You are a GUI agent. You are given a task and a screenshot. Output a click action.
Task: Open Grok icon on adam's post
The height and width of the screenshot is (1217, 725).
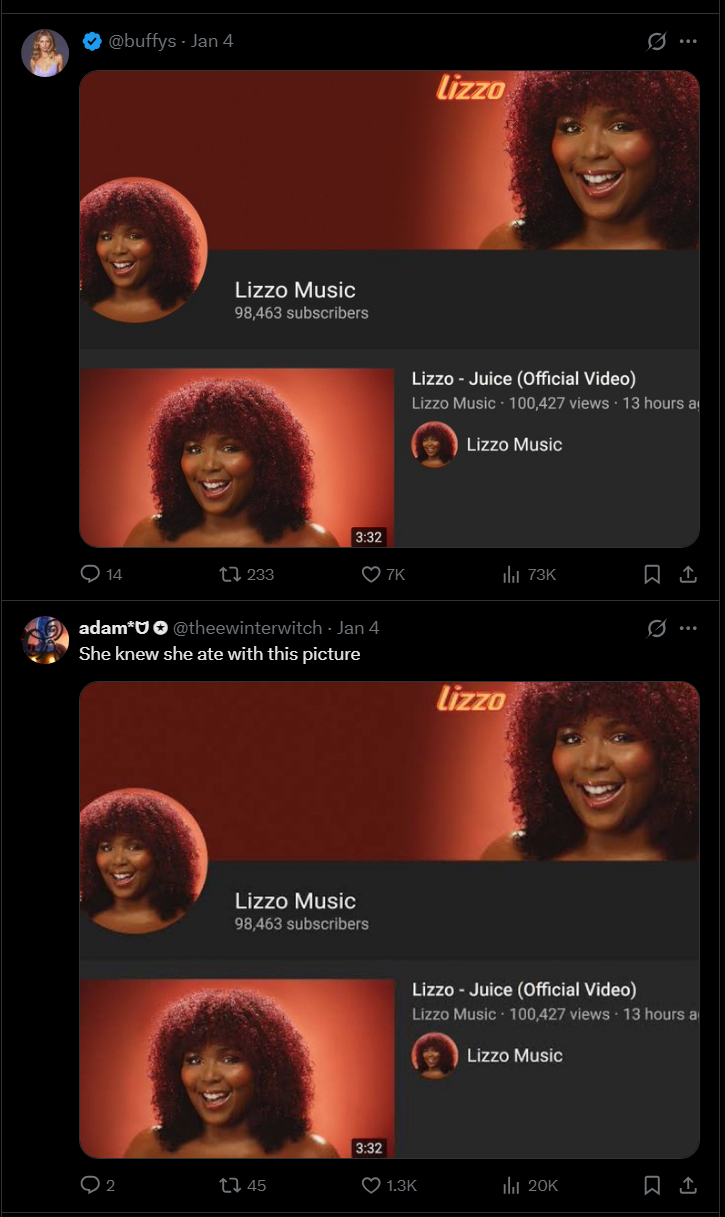pyautogui.click(x=657, y=628)
